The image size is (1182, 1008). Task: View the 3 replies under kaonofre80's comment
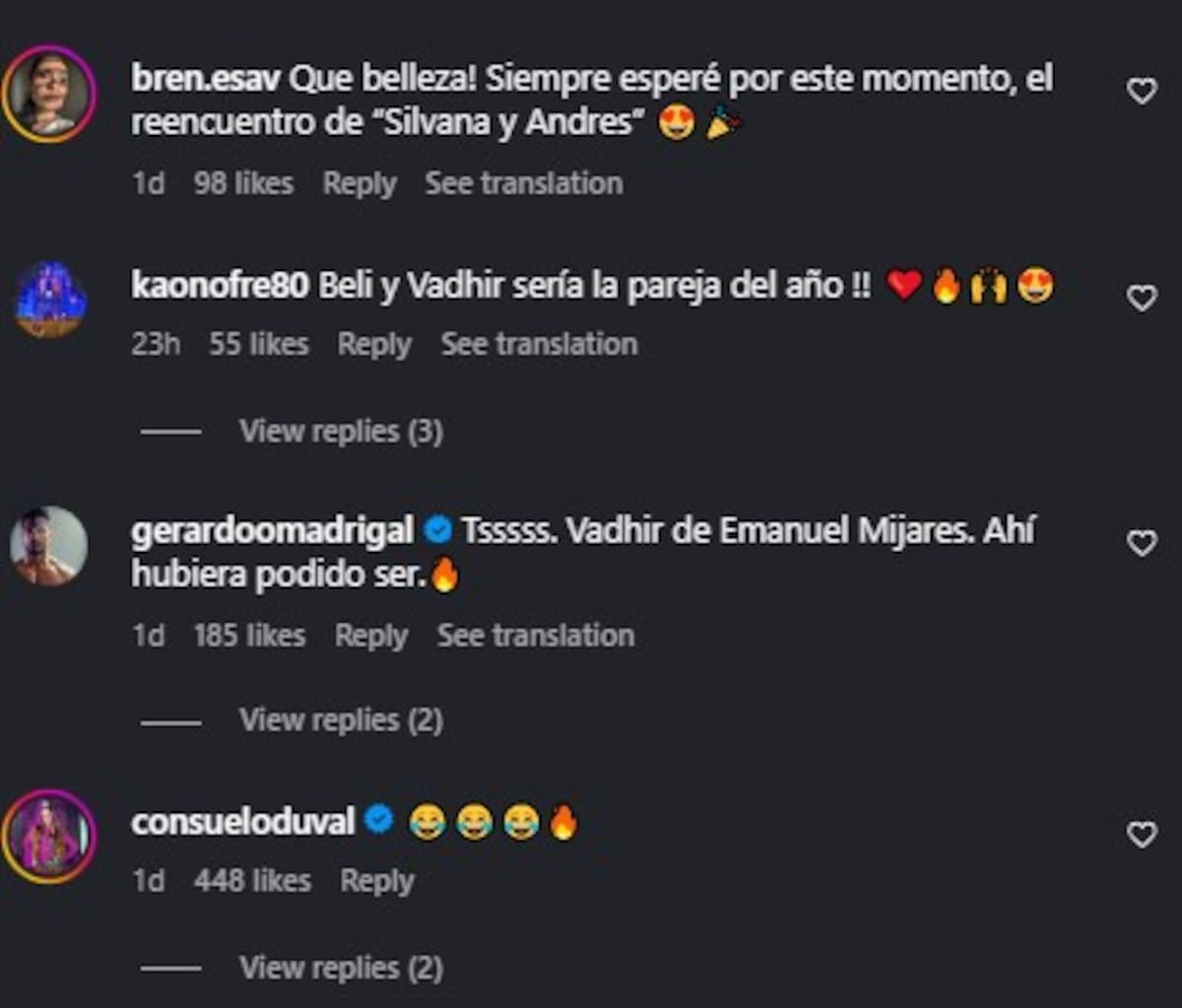pos(340,432)
